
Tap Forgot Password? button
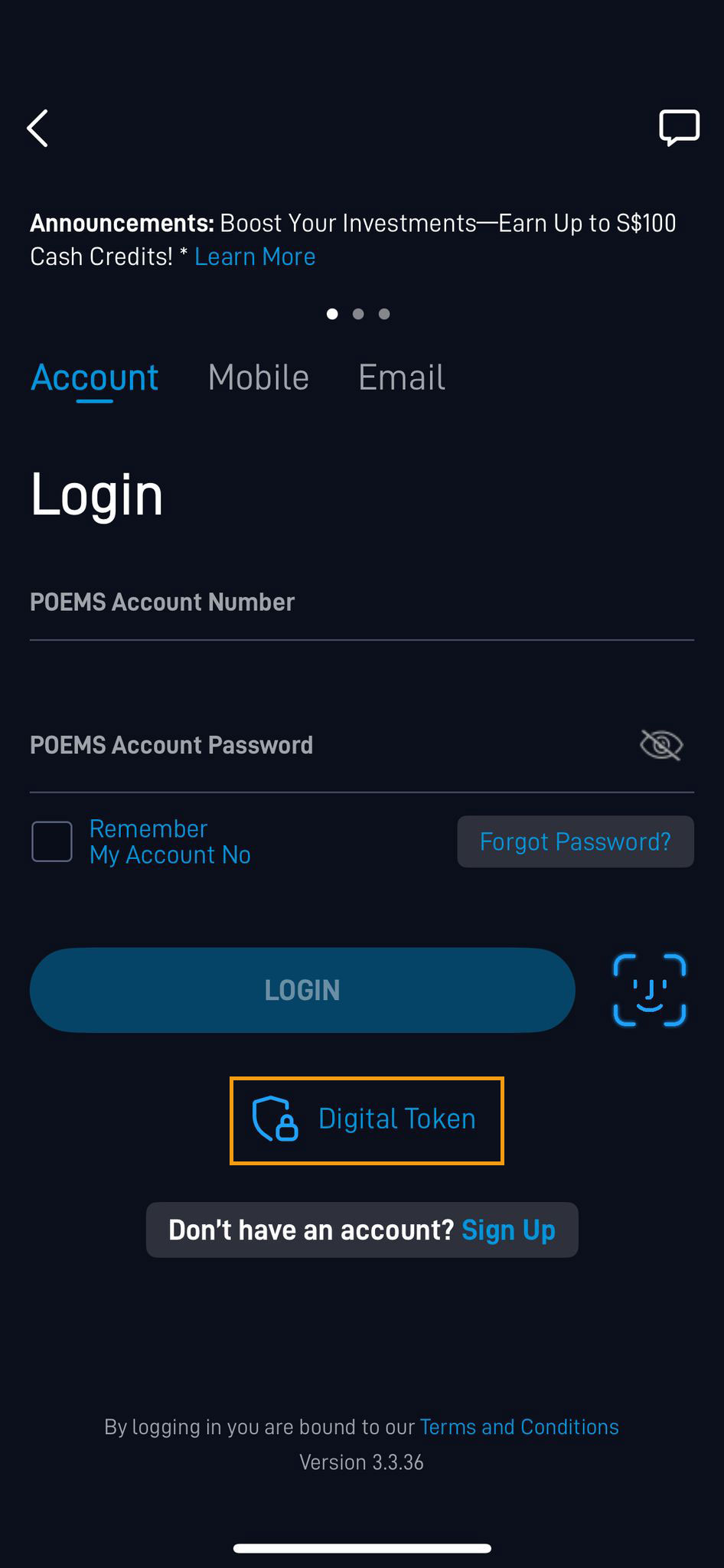coord(576,841)
